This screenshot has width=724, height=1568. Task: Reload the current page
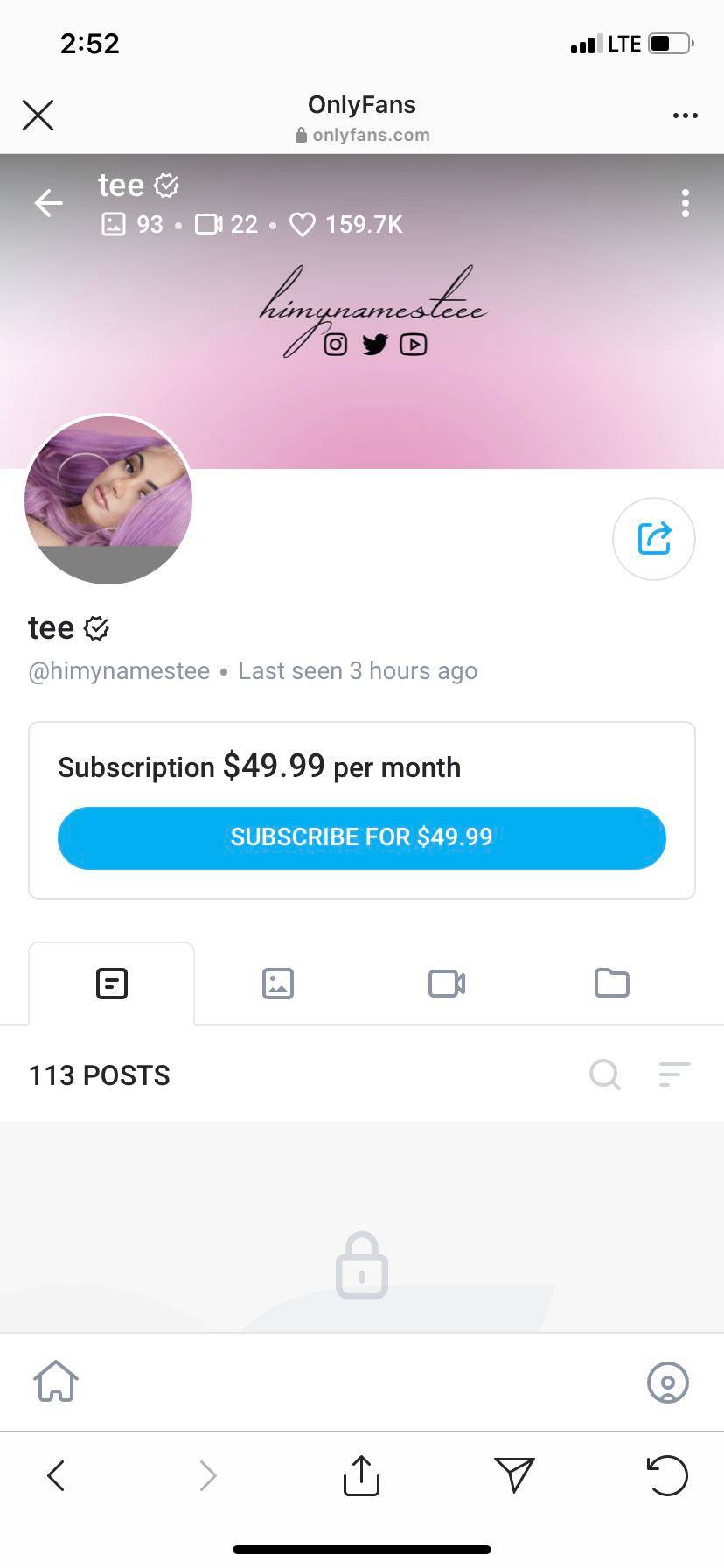[x=667, y=1475]
